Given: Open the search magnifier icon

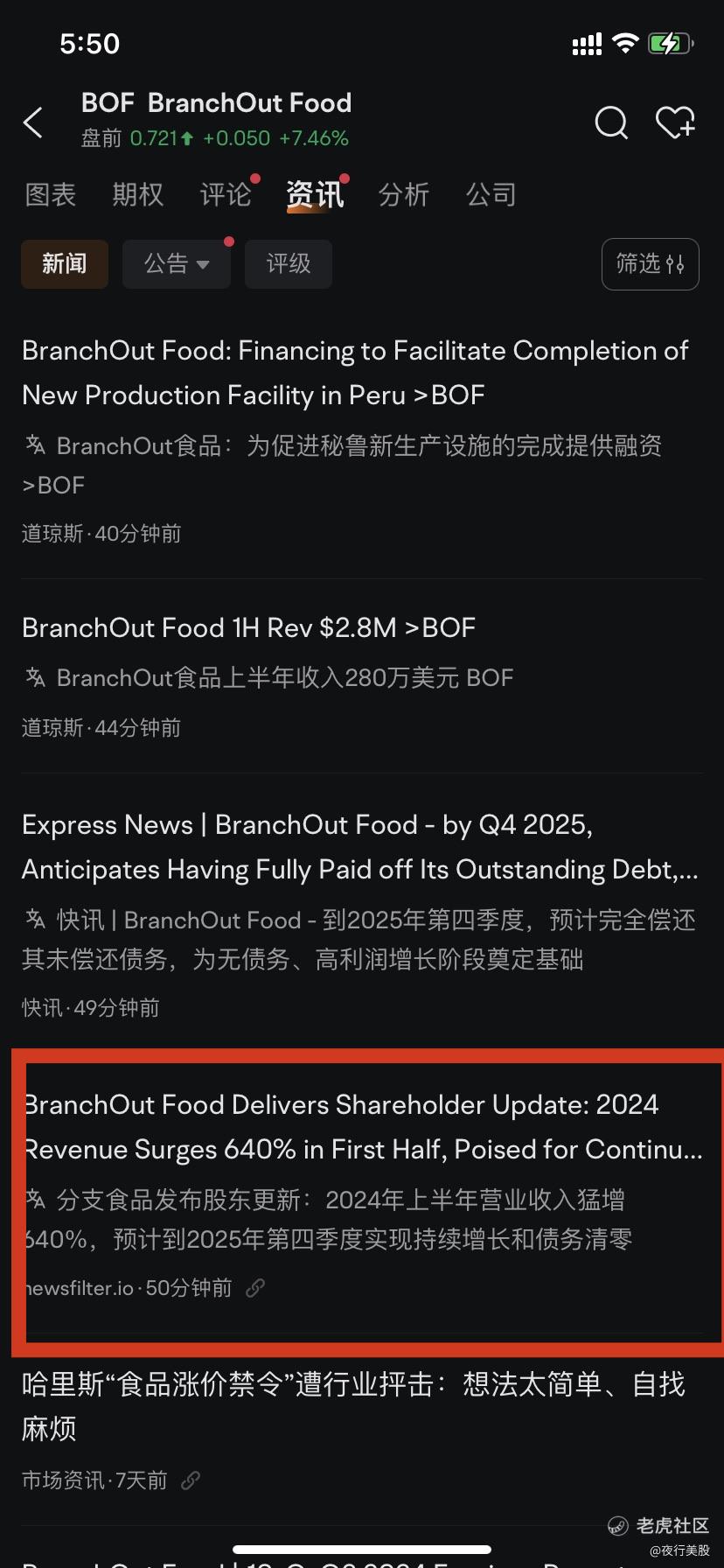Looking at the screenshot, I should [611, 122].
